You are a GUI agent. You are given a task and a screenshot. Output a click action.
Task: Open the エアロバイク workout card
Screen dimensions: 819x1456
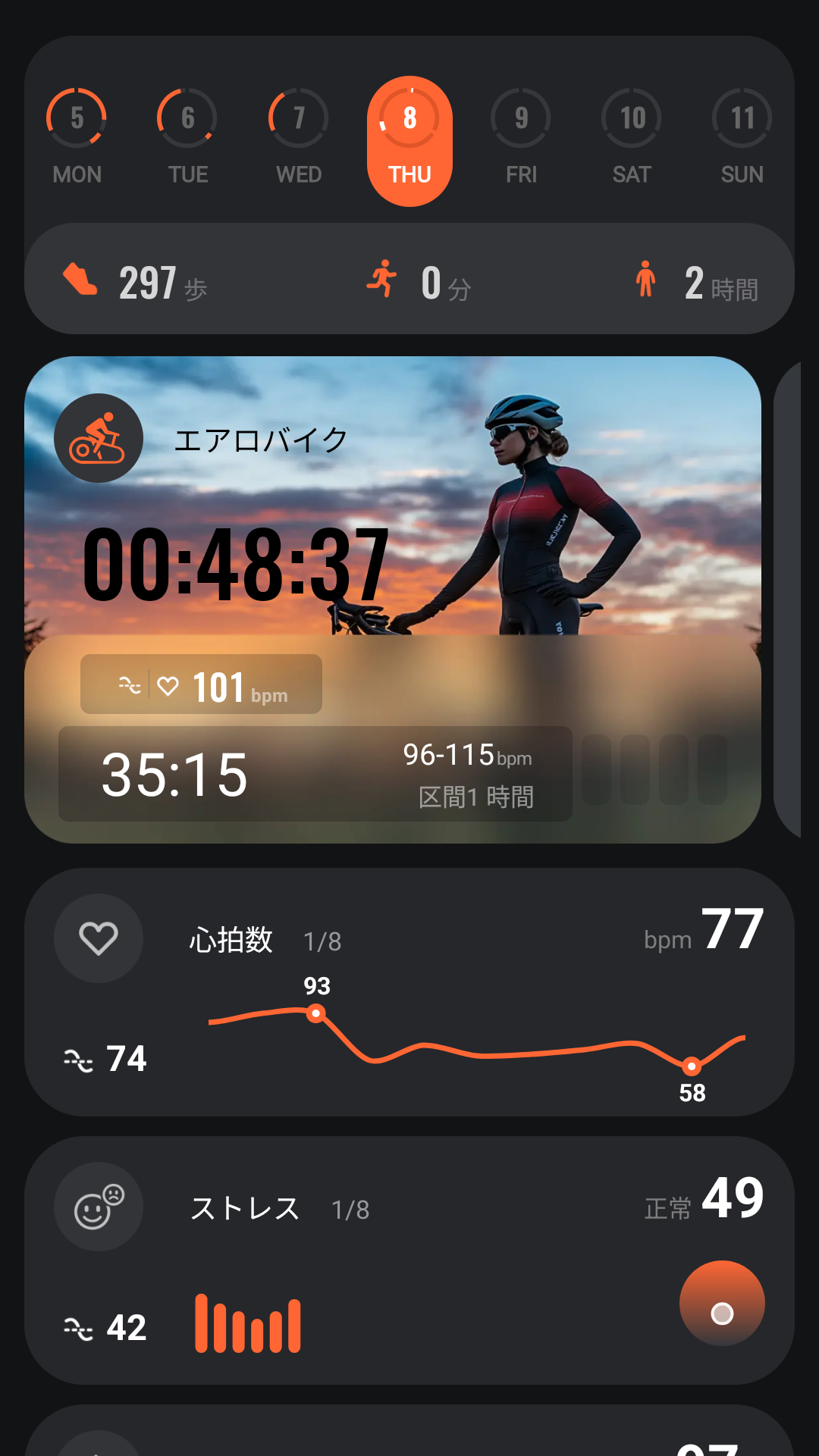tap(393, 599)
